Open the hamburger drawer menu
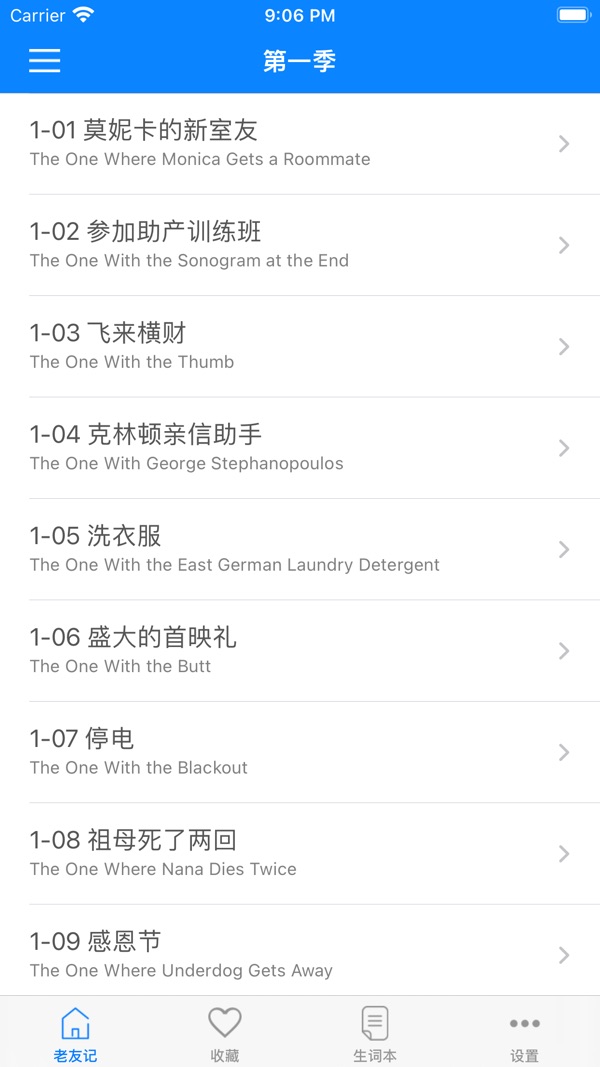The height and width of the screenshot is (1067, 600). pyautogui.click(x=44, y=61)
